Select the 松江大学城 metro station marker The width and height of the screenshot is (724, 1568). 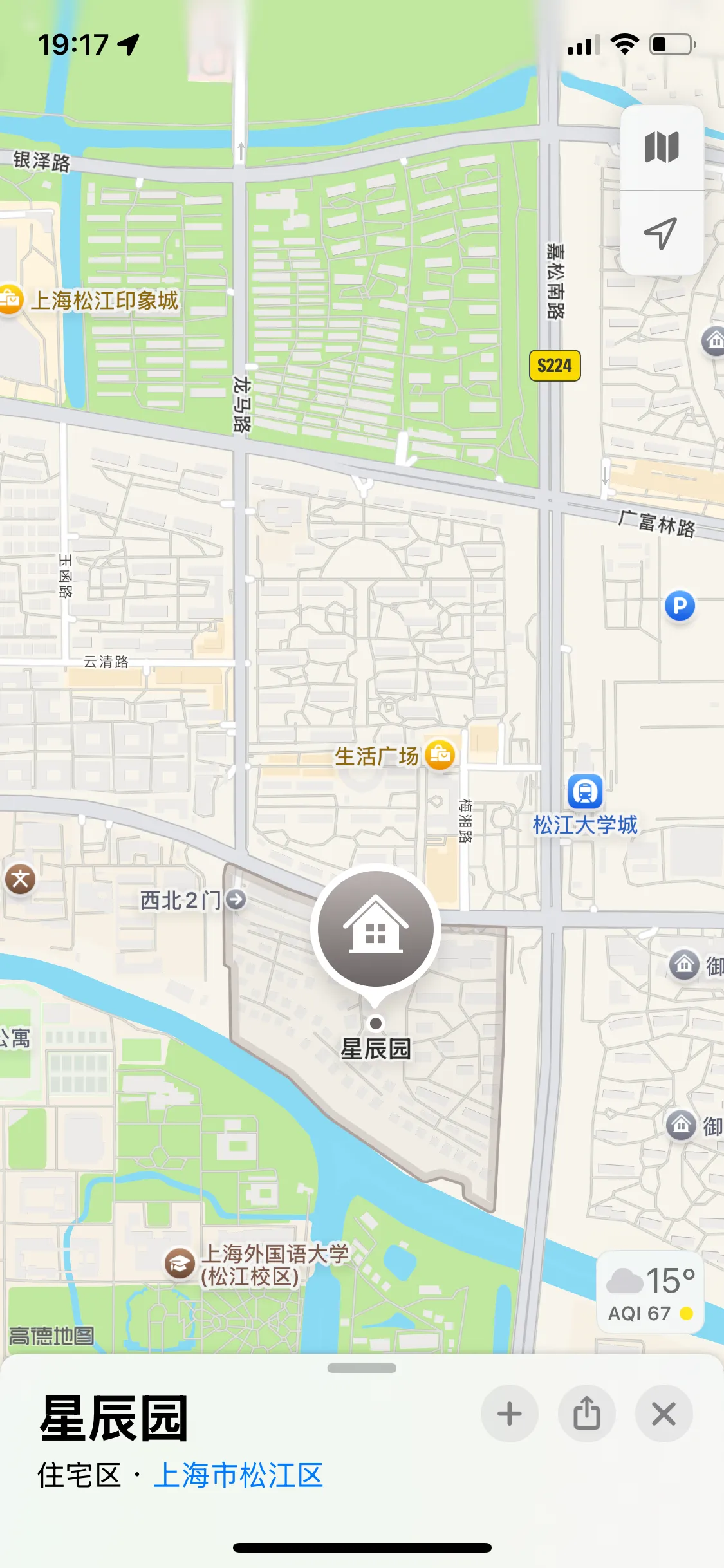(x=585, y=792)
